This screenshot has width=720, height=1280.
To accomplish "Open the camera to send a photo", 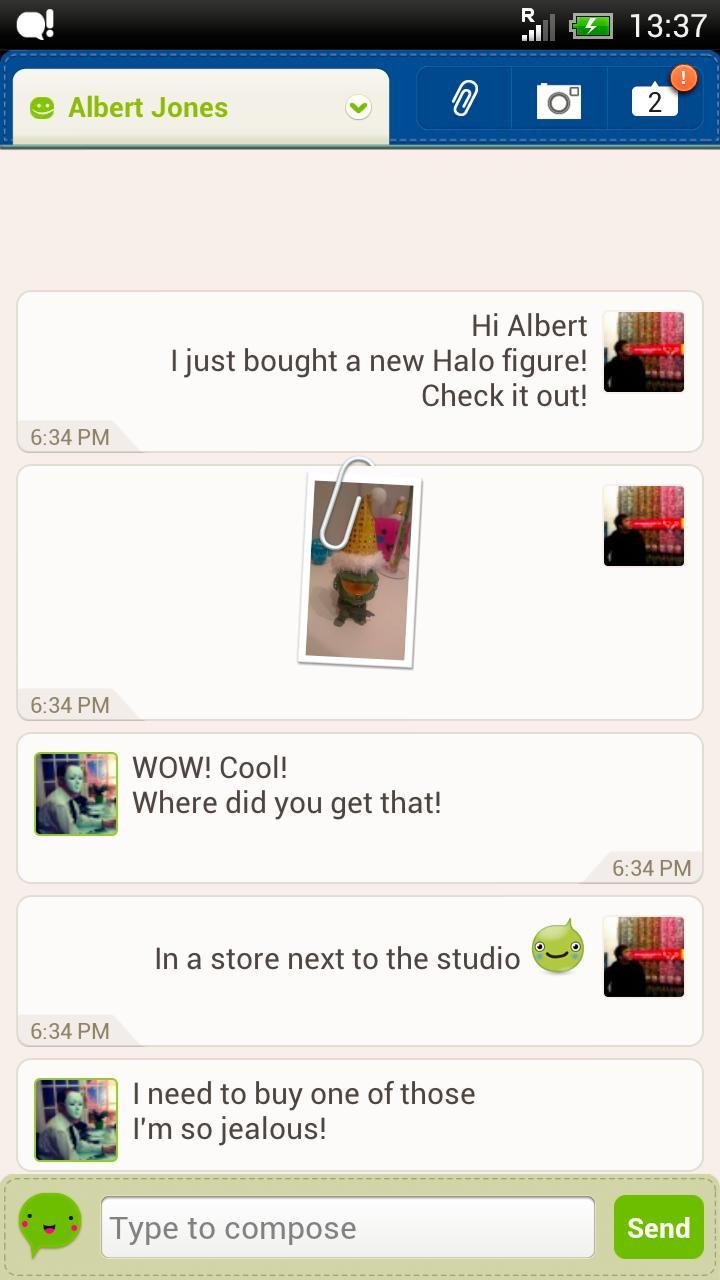I will pos(559,99).
